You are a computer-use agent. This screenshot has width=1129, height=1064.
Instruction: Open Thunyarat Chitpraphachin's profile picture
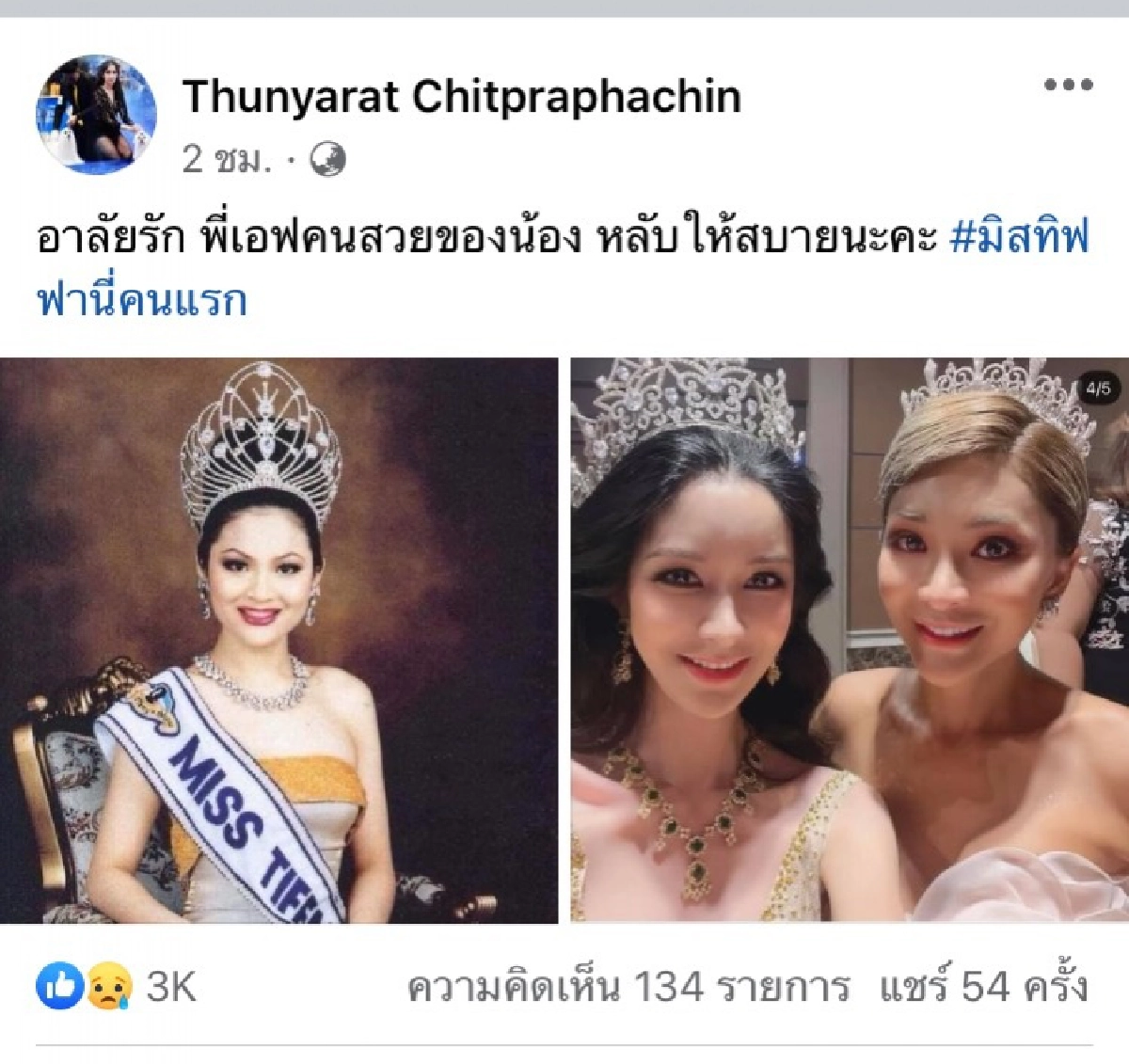(96, 116)
